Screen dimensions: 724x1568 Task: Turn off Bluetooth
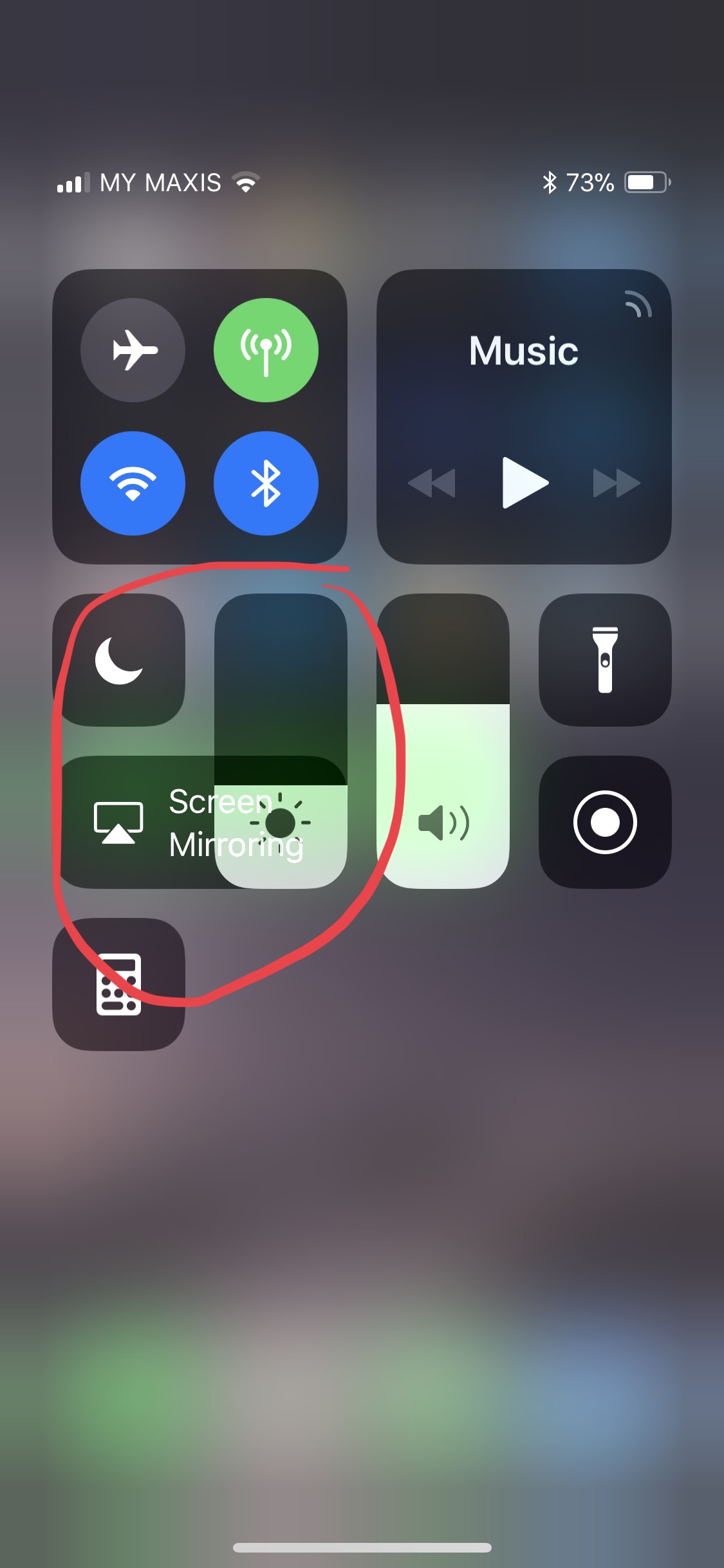pos(266,483)
